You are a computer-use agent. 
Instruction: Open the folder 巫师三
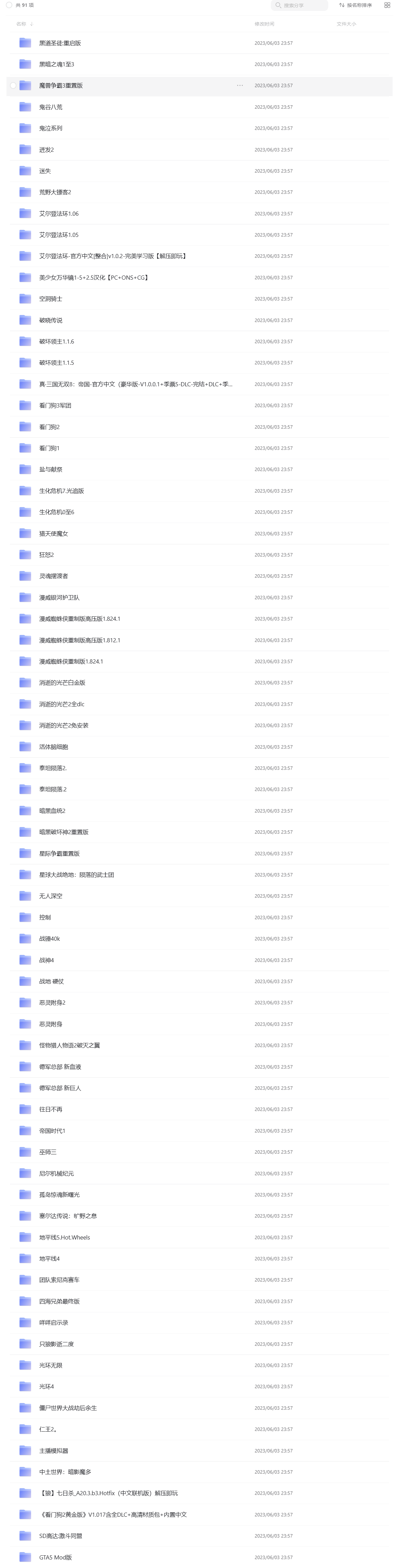click(48, 1152)
